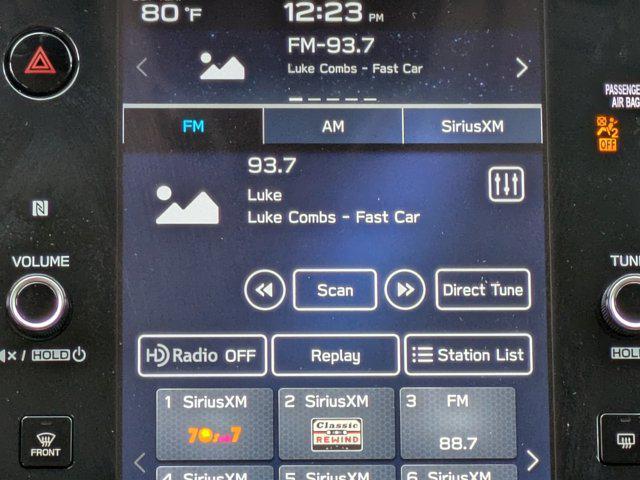Open the Station List
The width and height of the screenshot is (640, 480).
(x=468, y=355)
